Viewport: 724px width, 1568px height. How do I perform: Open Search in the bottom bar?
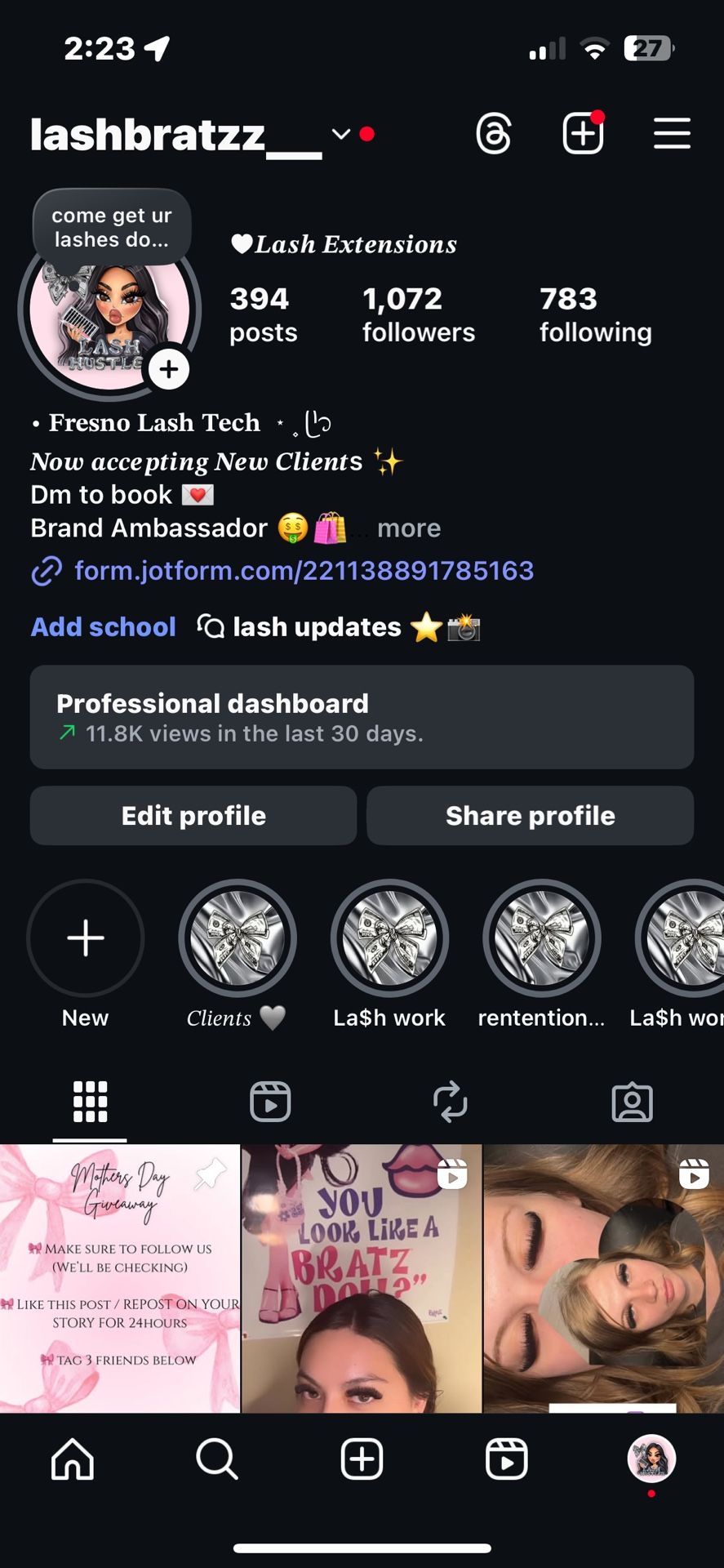[x=217, y=1459]
